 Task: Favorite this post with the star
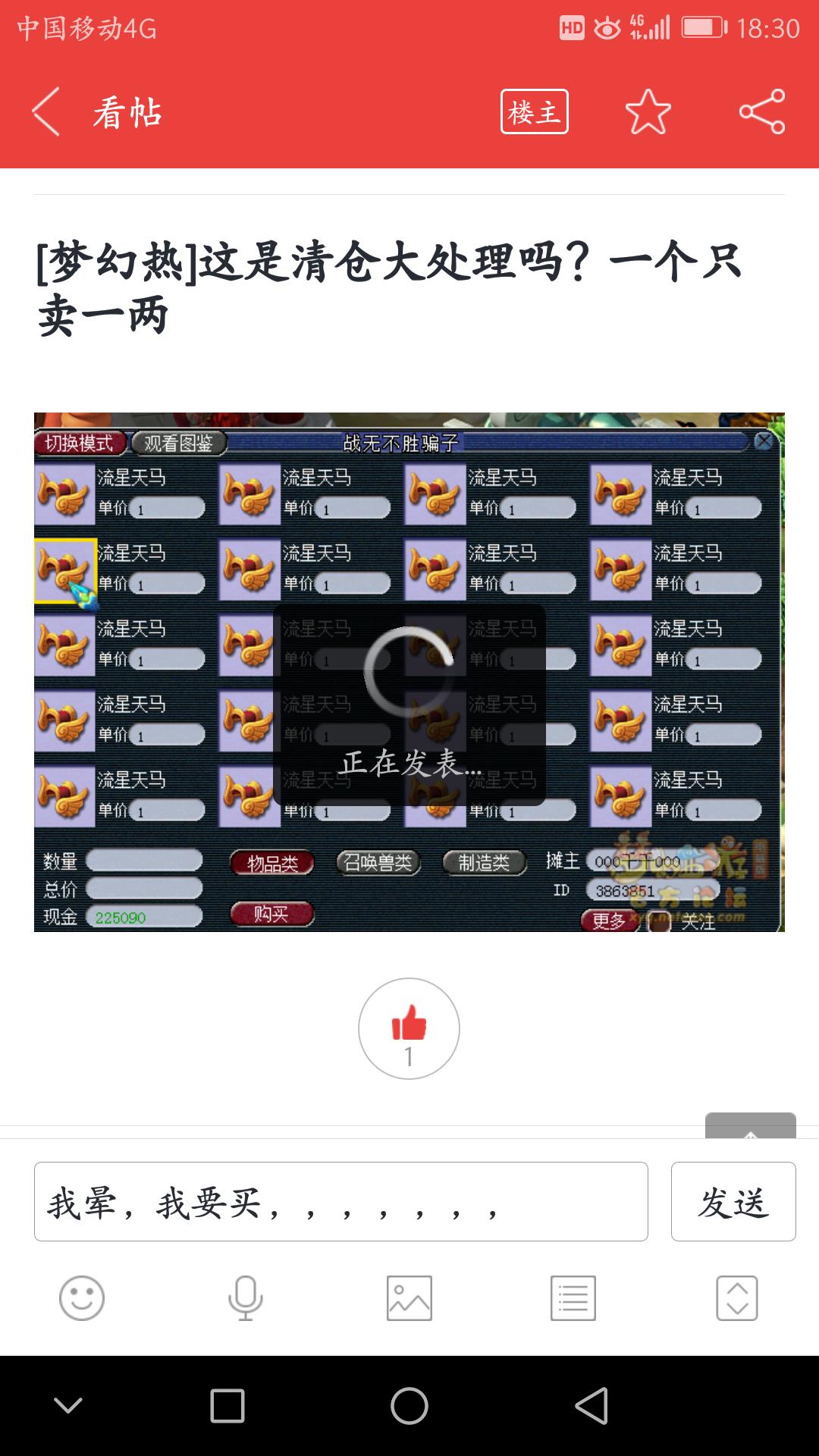click(648, 112)
